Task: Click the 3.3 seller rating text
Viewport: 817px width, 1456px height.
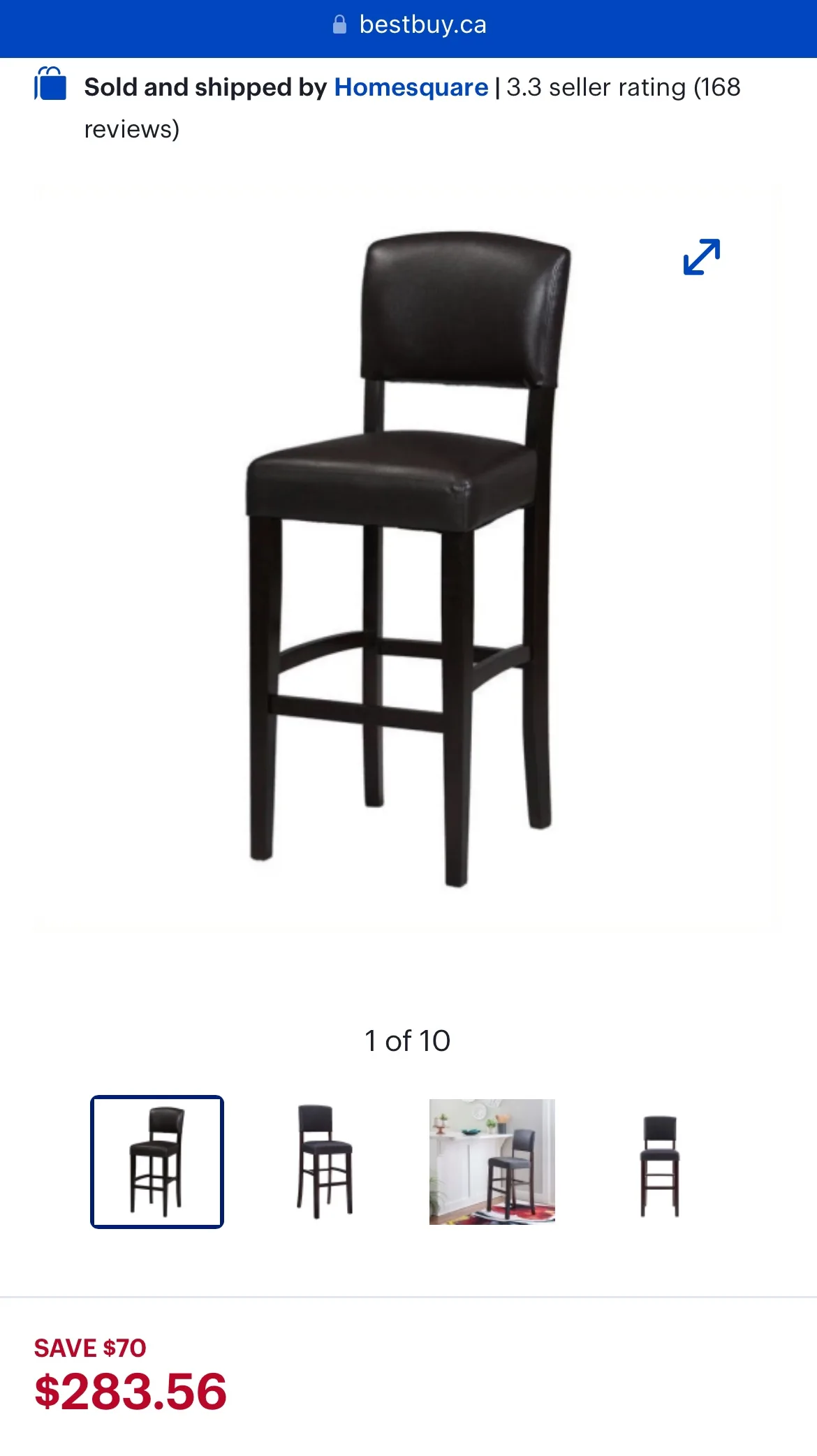Action: pos(601,87)
